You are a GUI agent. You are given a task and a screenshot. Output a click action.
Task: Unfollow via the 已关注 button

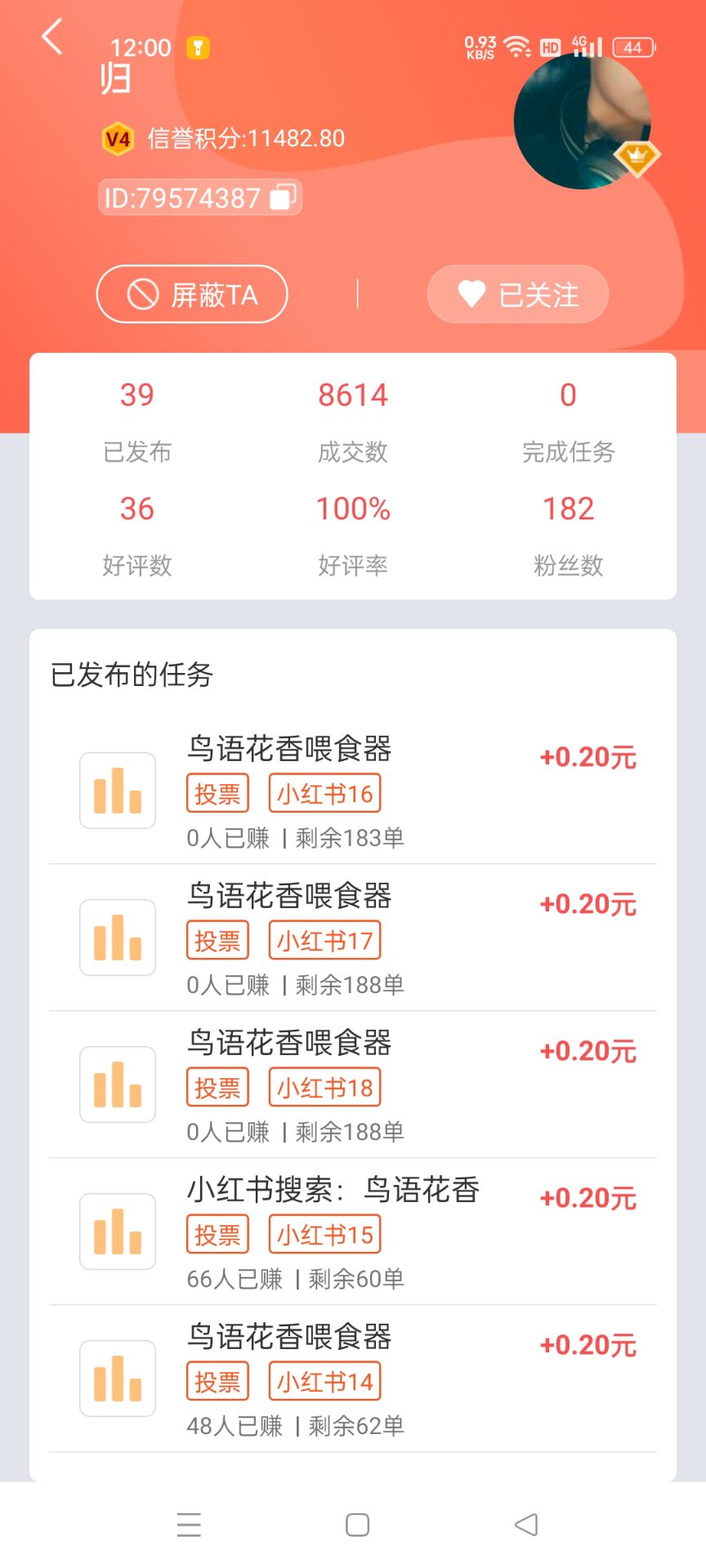coord(517,294)
